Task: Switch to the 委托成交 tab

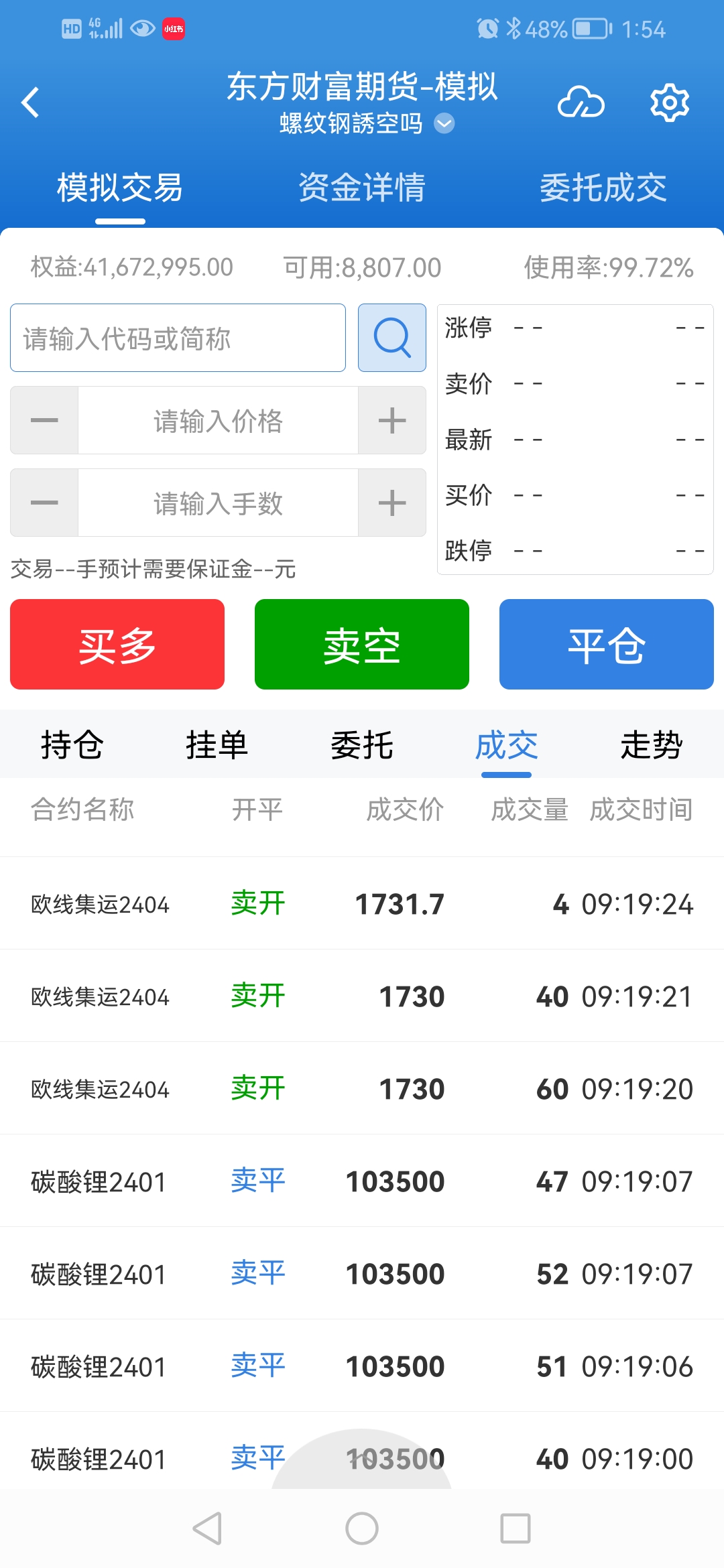Action: (x=603, y=188)
